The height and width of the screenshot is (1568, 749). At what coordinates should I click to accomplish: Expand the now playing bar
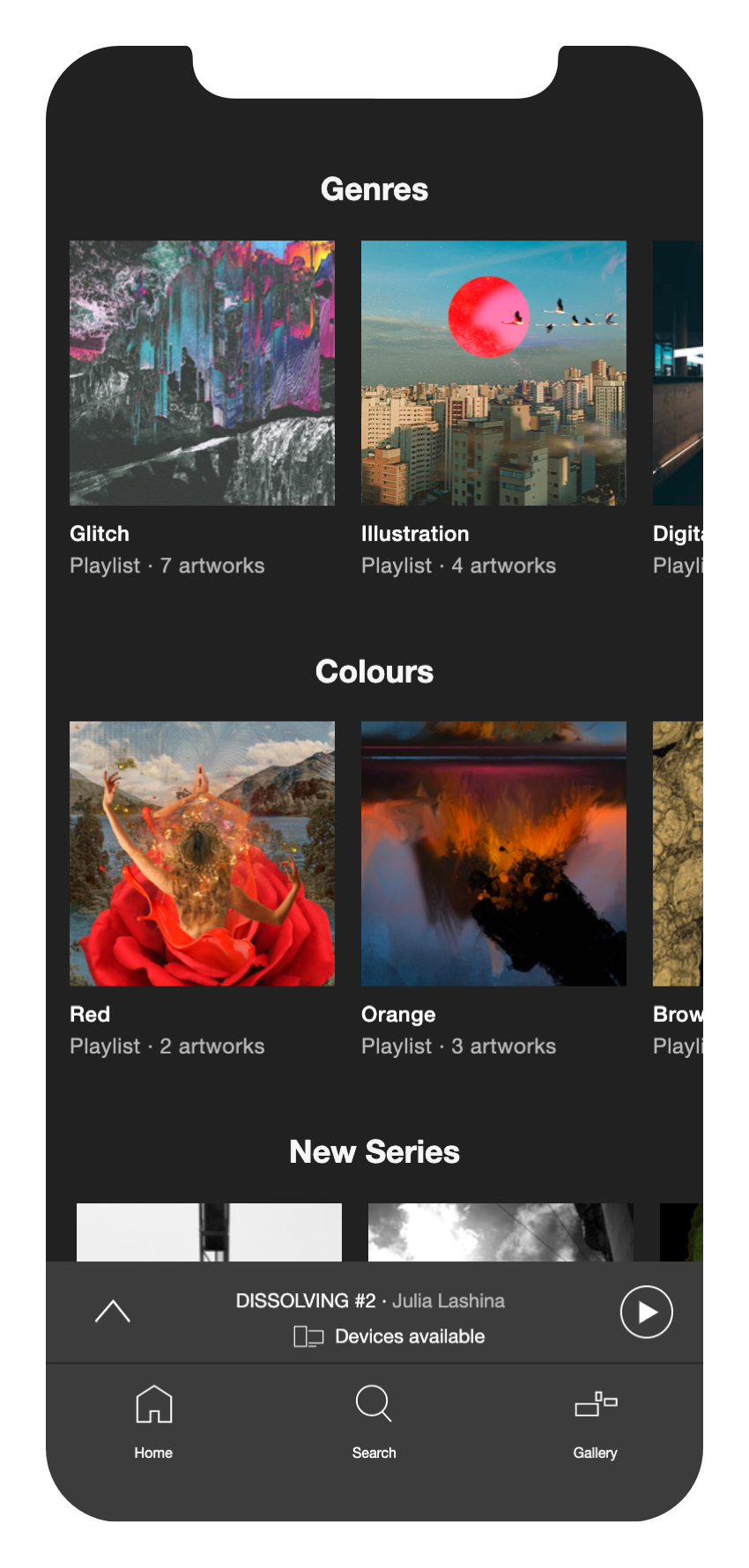point(113,1312)
